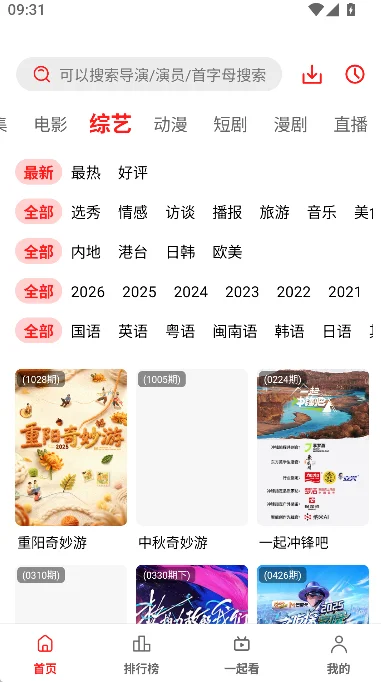Filter by 粤语 language
Image resolution: width=381 pixels, height=682 pixels.
point(180,331)
